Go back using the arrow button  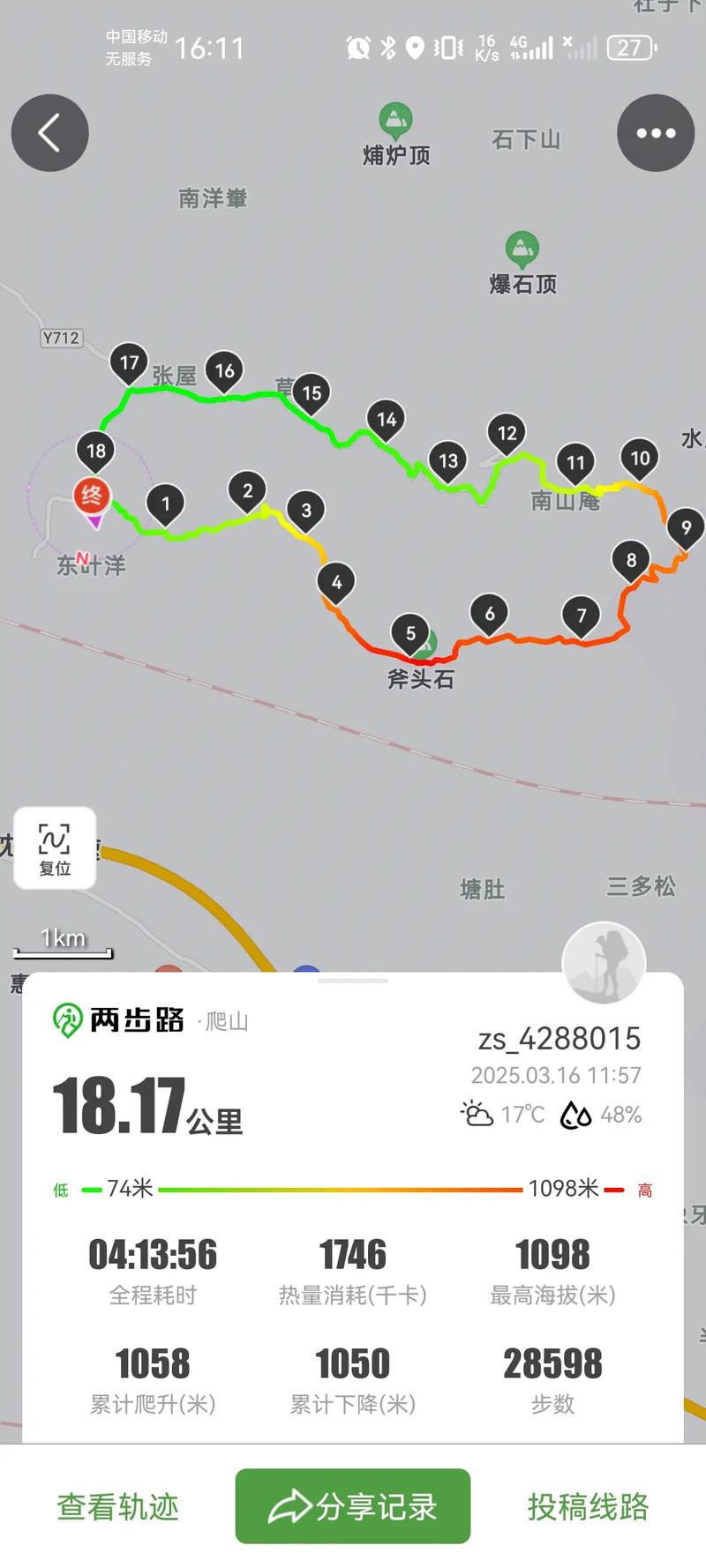point(49,133)
